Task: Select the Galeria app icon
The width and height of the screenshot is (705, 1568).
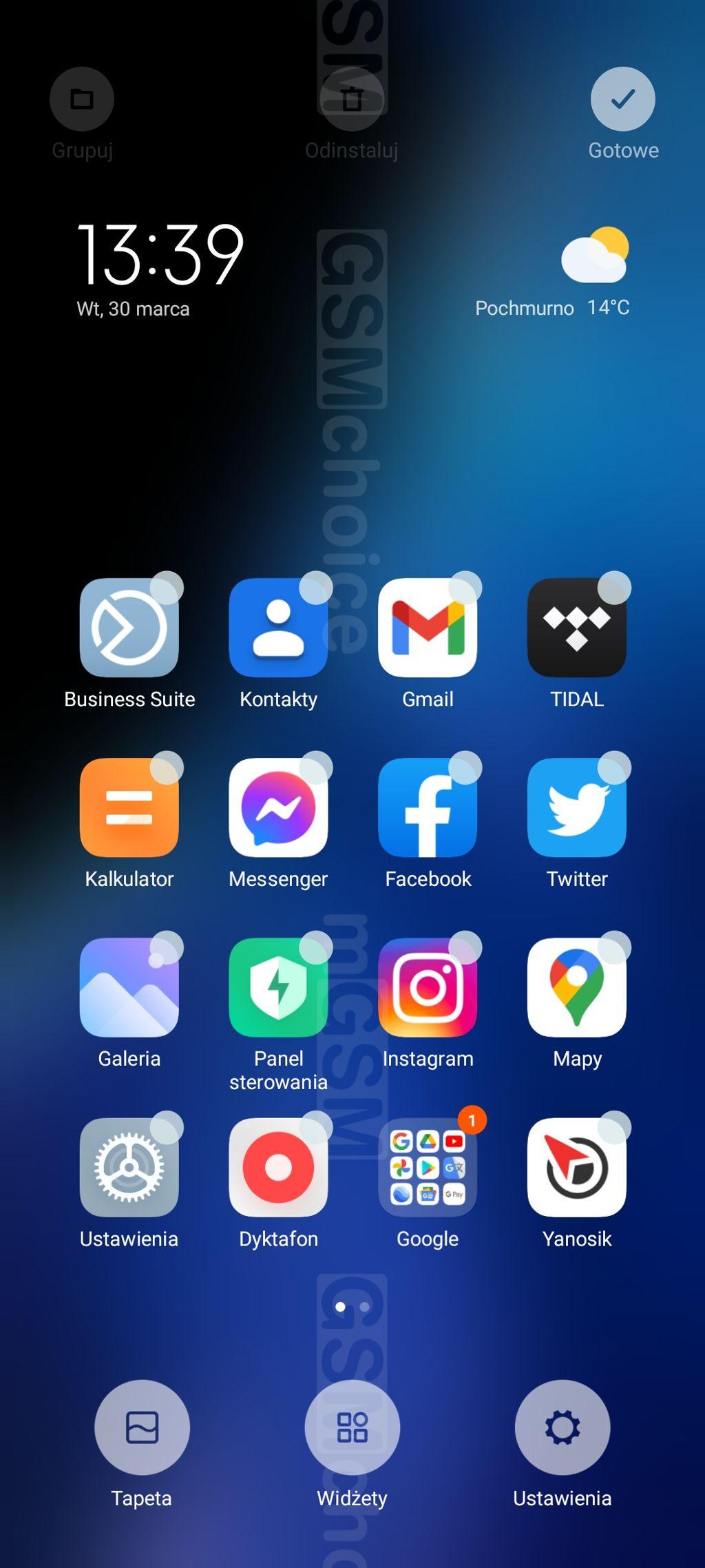Action: (129, 987)
